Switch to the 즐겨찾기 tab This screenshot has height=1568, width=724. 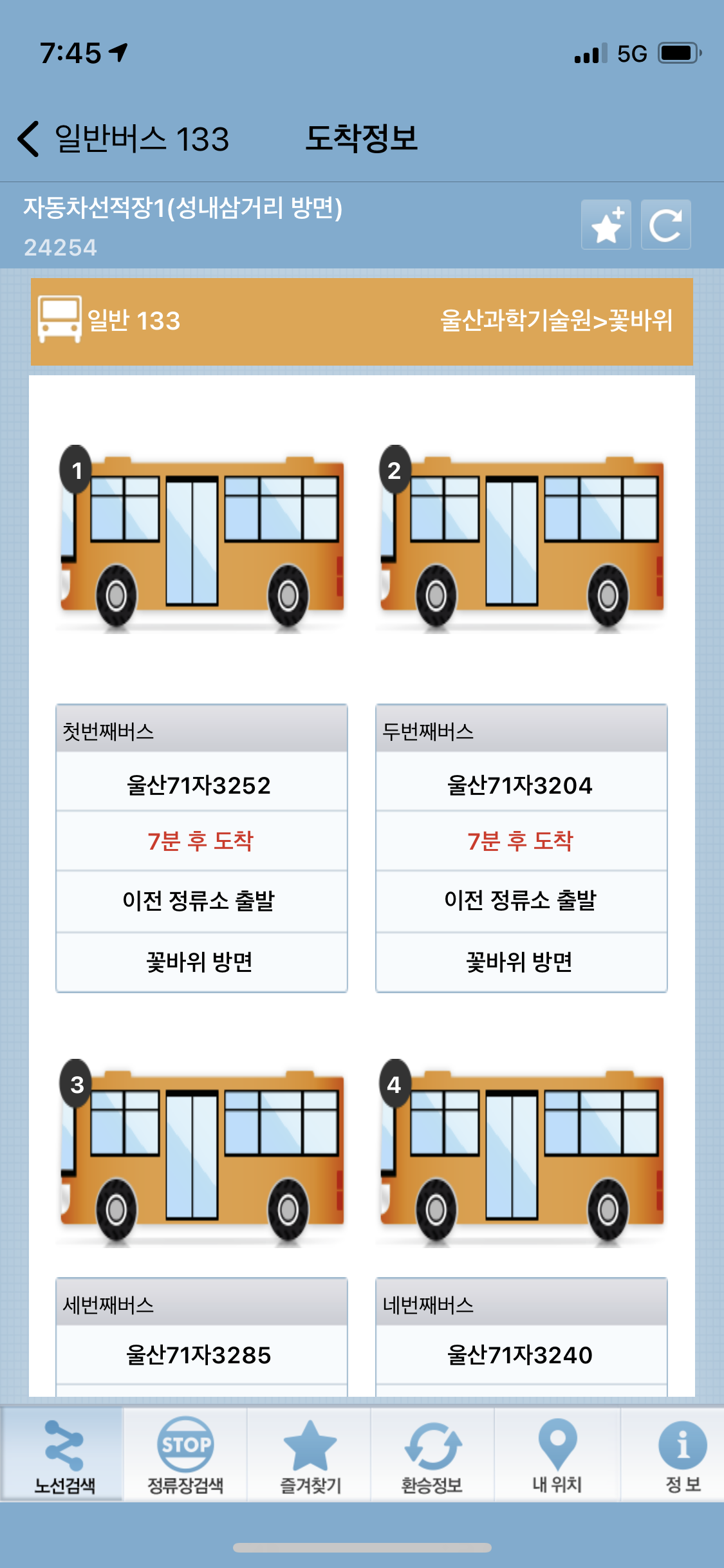[310, 1455]
